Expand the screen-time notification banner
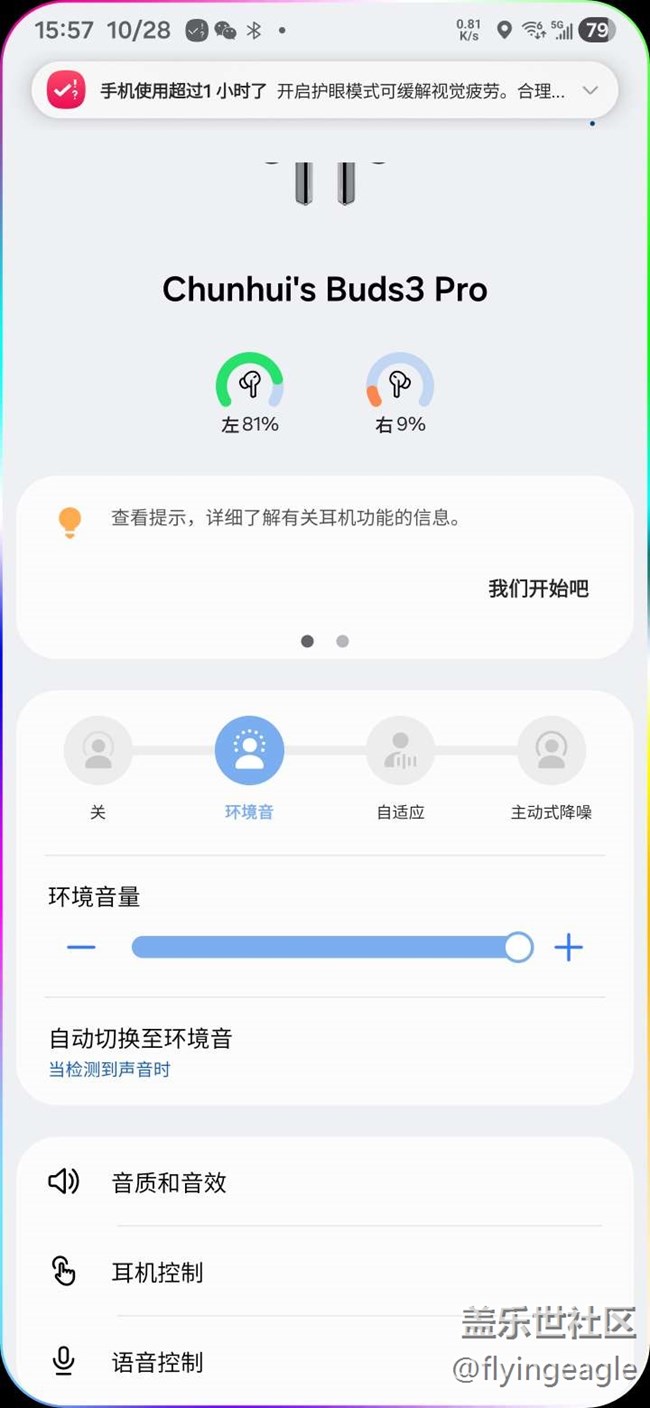 (590, 91)
